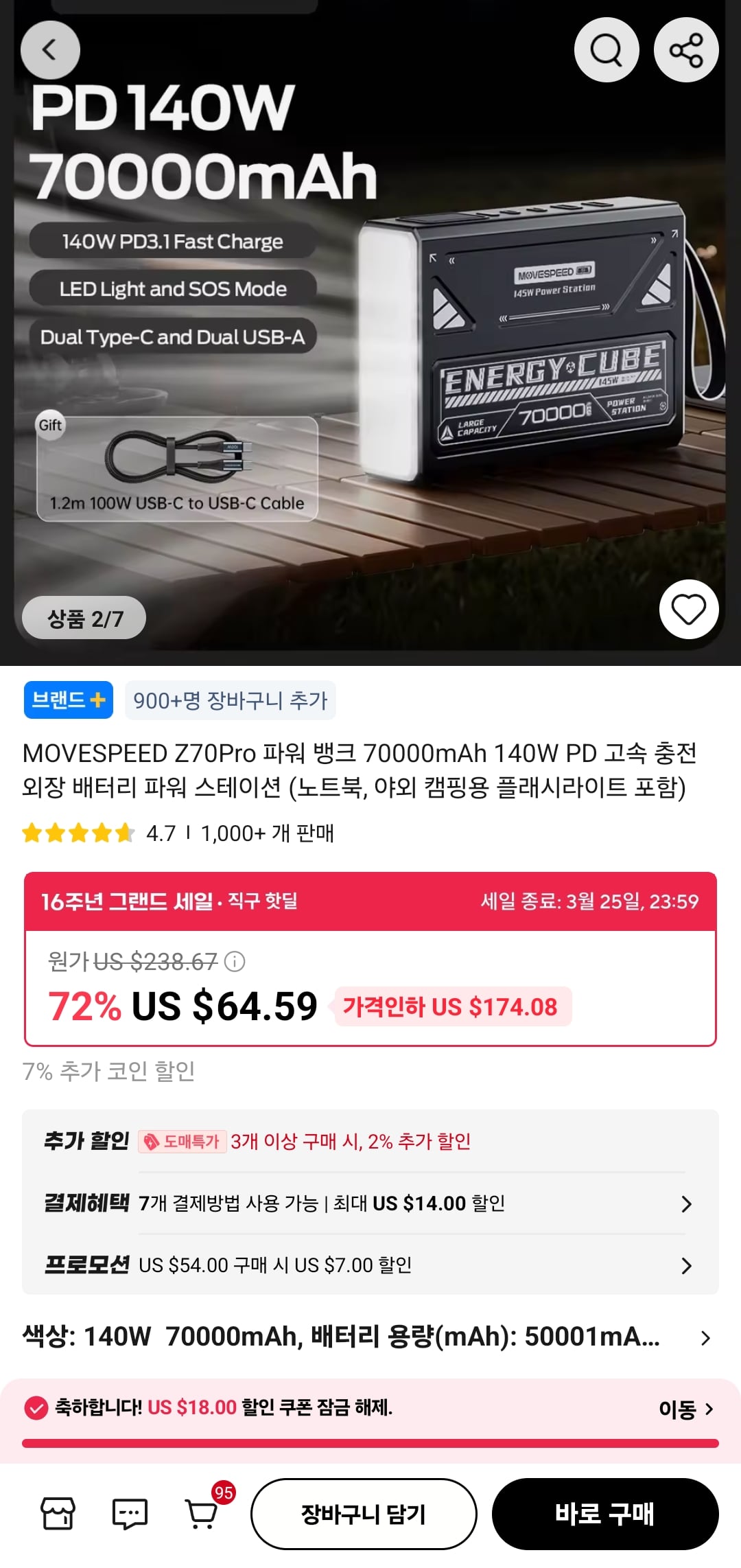Share this product
The width and height of the screenshot is (741, 1568).
[x=686, y=50]
